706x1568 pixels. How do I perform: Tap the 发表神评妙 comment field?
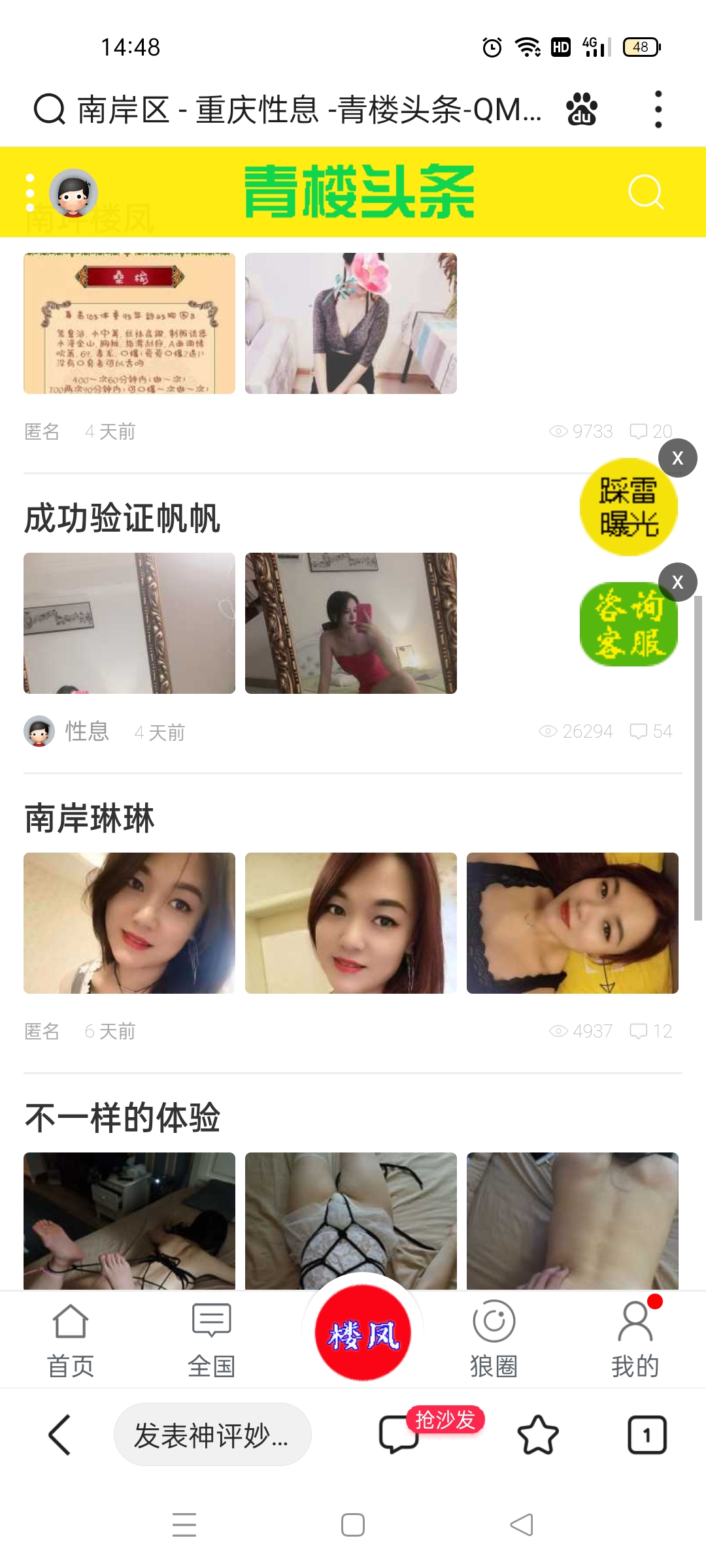pos(212,1435)
